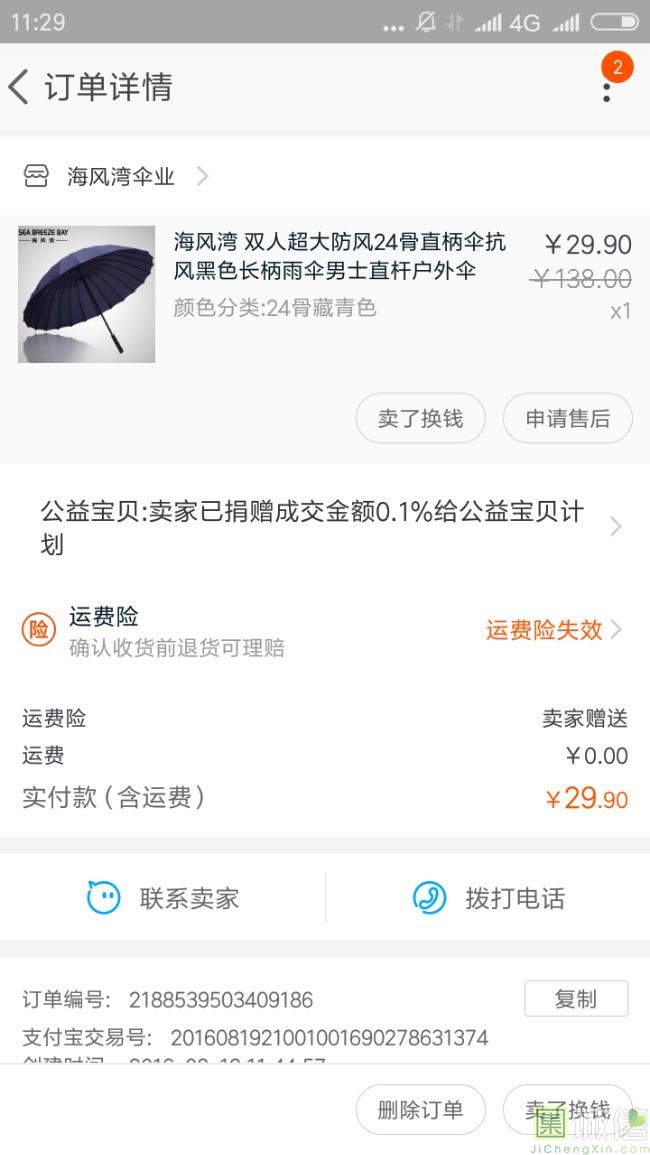The height and width of the screenshot is (1155, 650).
Task: Tap 卖了换钱 in the bottom bar
Action: [567, 1109]
